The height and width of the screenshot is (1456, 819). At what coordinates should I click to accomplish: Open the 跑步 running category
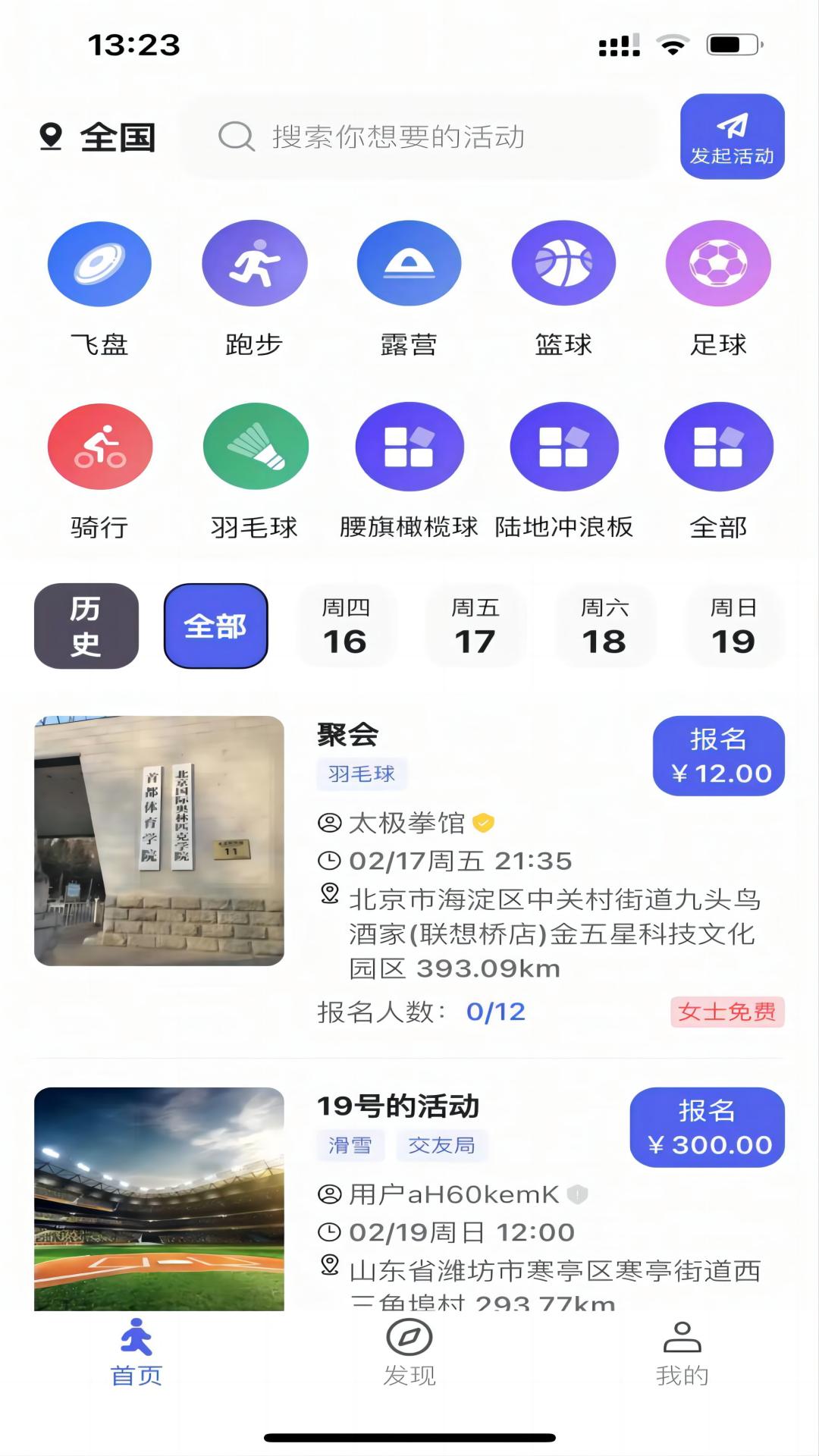click(254, 264)
